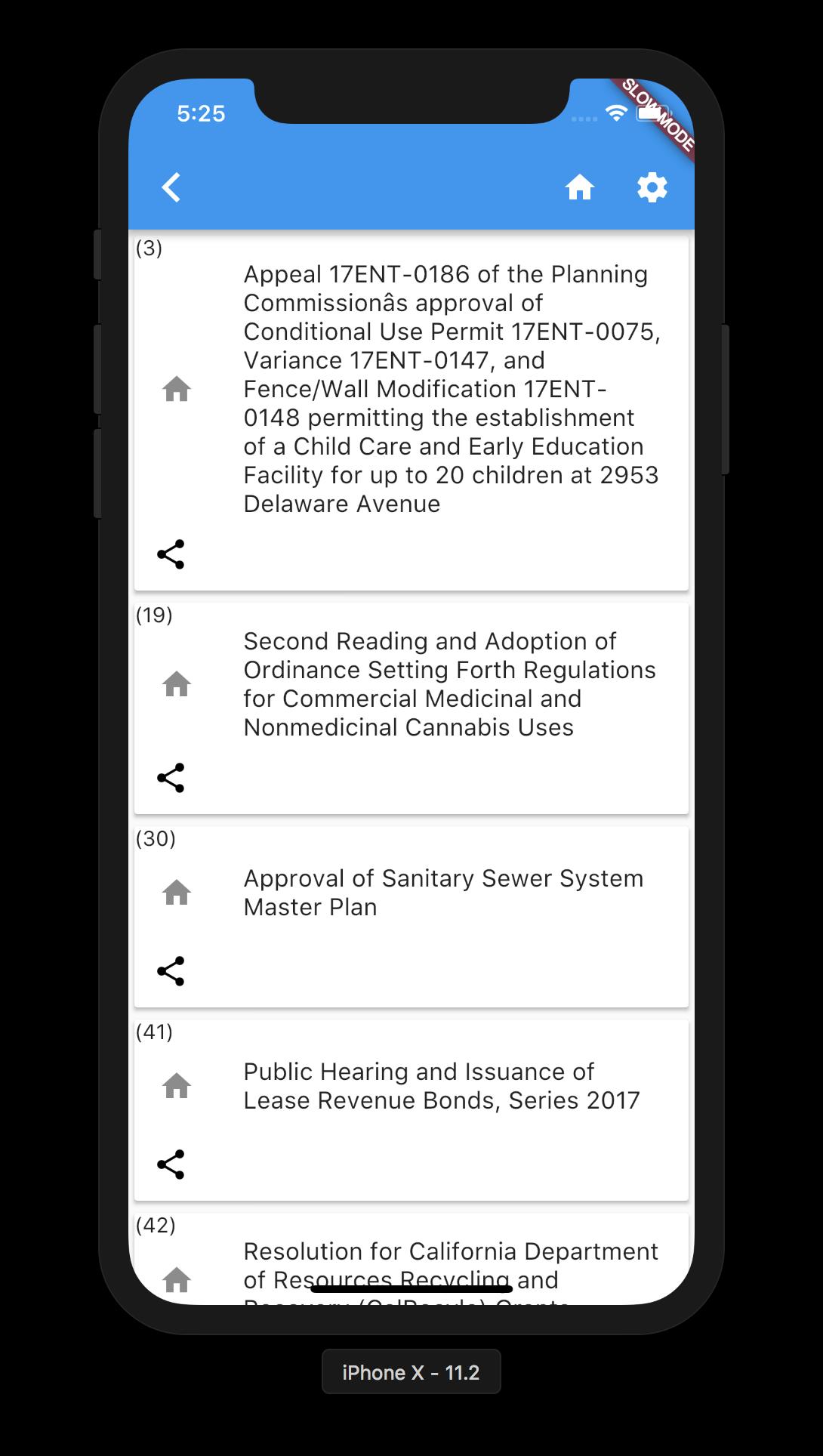Open the Appeal 17ENT-0186 agenda item
The height and width of the screenshot is (1456, 823).
[x=451, y=389]
